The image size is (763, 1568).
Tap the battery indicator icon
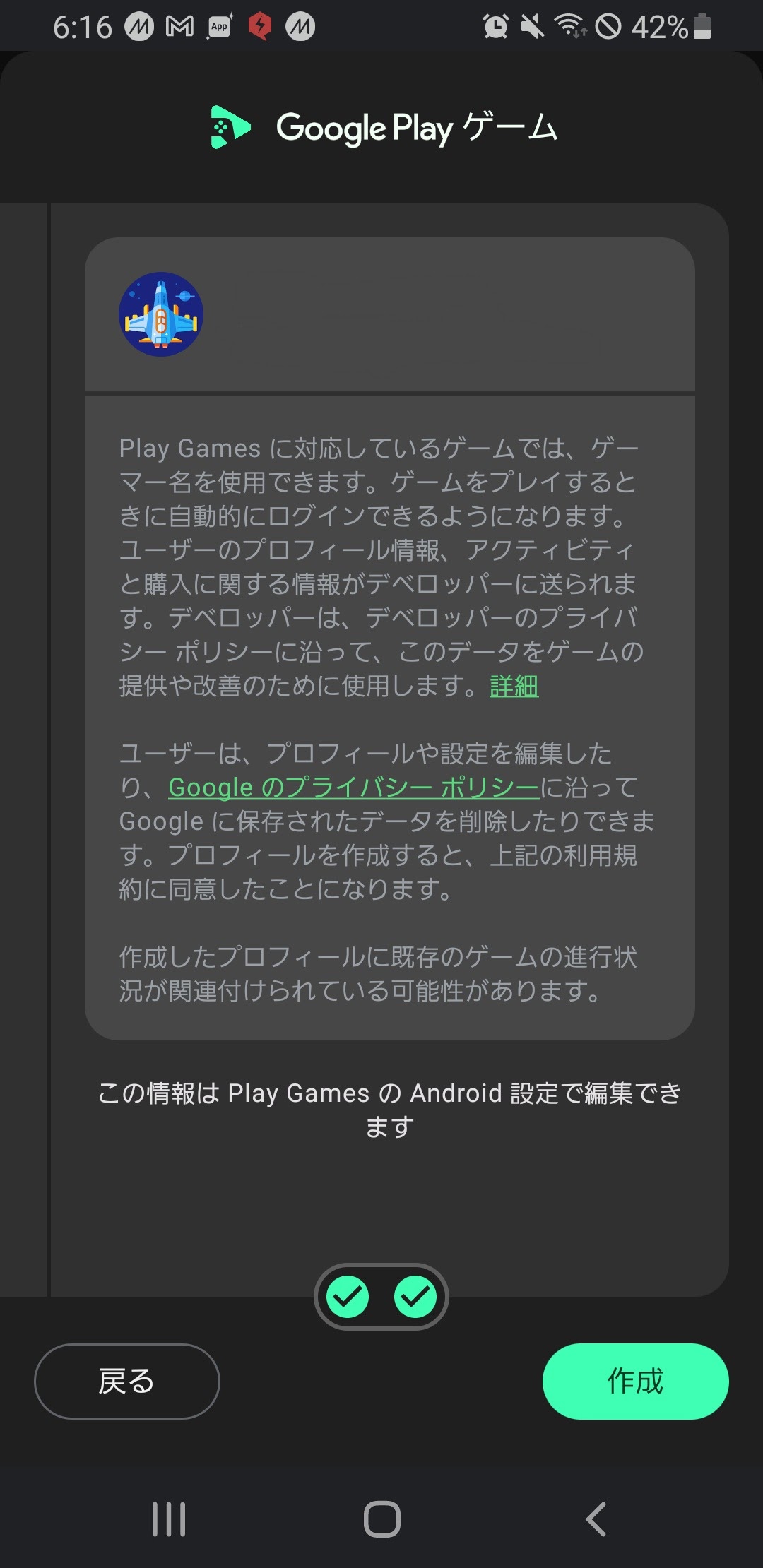(x=698, y=27)
